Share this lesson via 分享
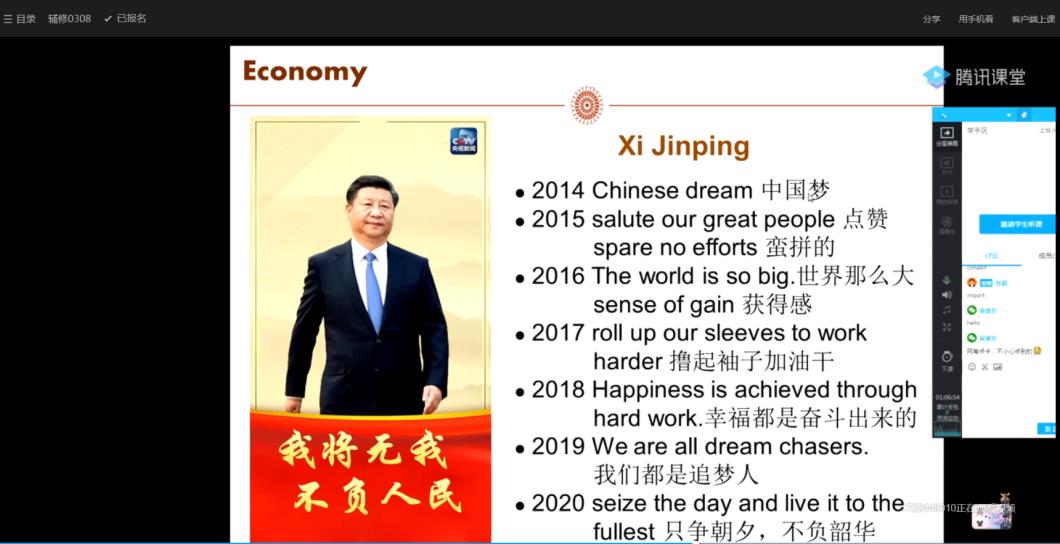 coord(931,19)
